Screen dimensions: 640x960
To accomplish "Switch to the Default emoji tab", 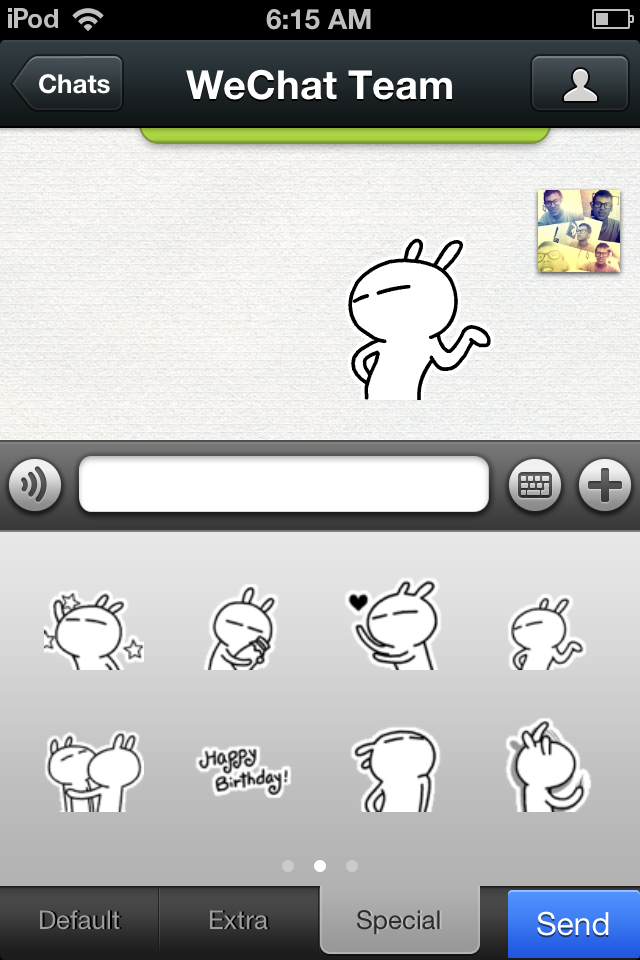I will [79, 920].
